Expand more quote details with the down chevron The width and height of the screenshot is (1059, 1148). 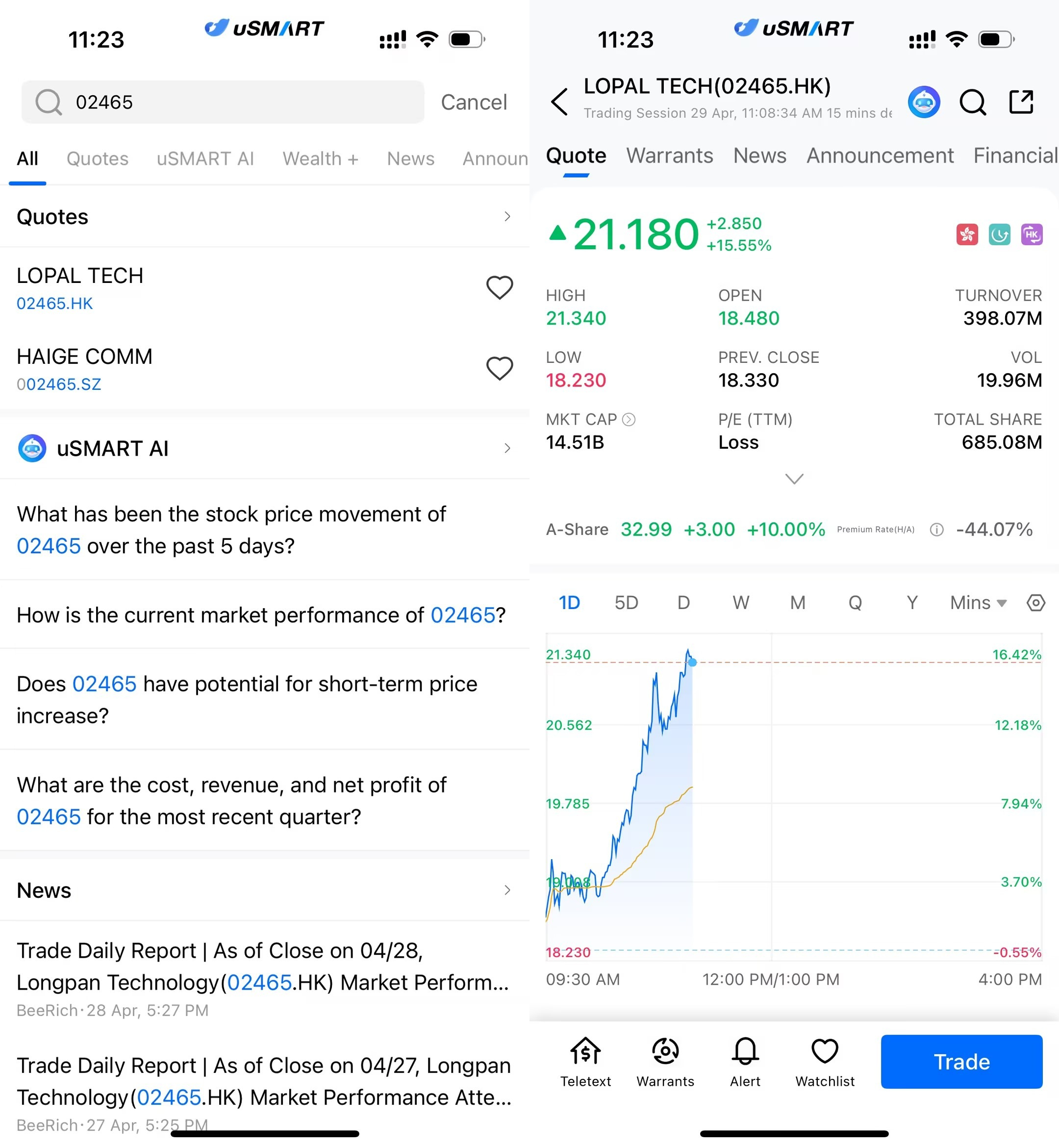click(x=794, y=479)
